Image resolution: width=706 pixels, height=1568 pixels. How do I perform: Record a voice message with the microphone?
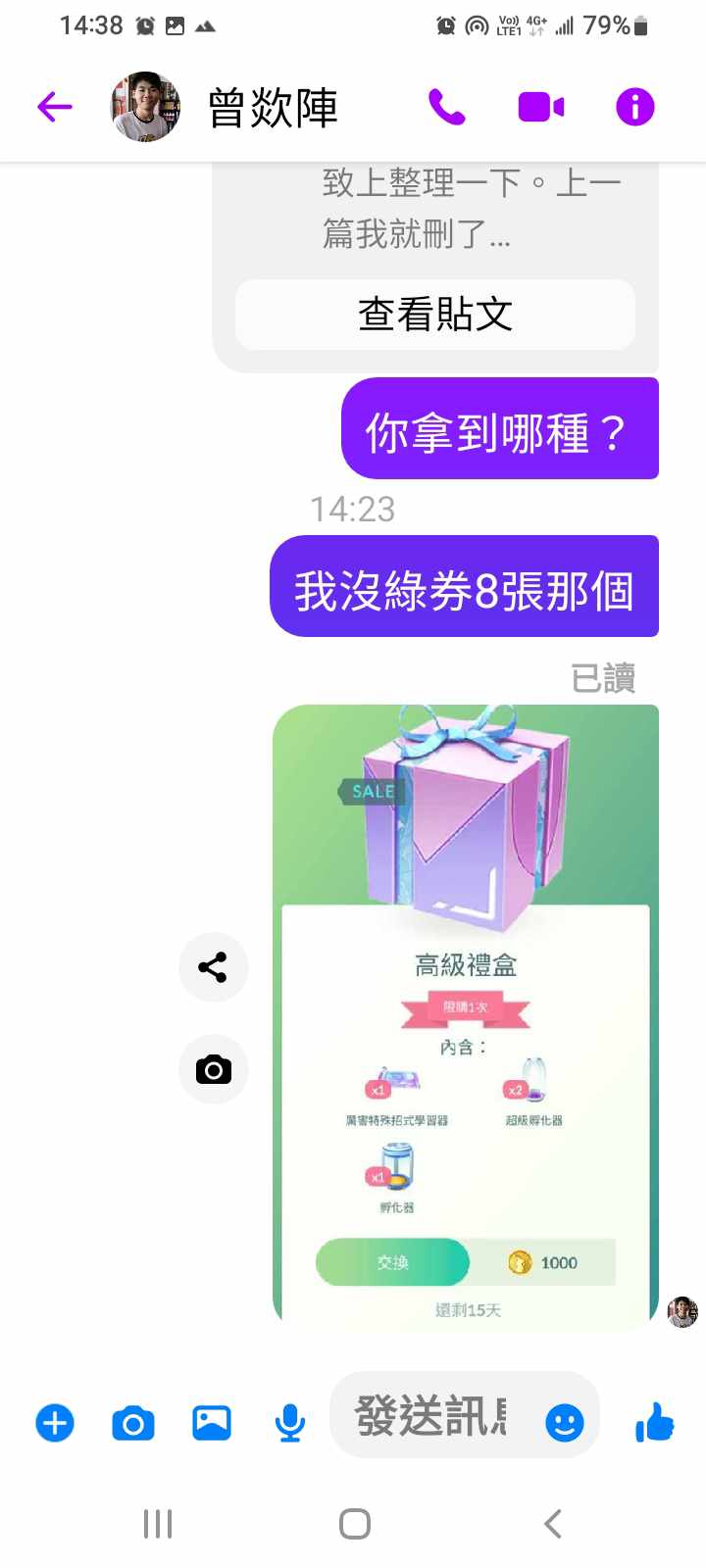(x=289, y=1422)
